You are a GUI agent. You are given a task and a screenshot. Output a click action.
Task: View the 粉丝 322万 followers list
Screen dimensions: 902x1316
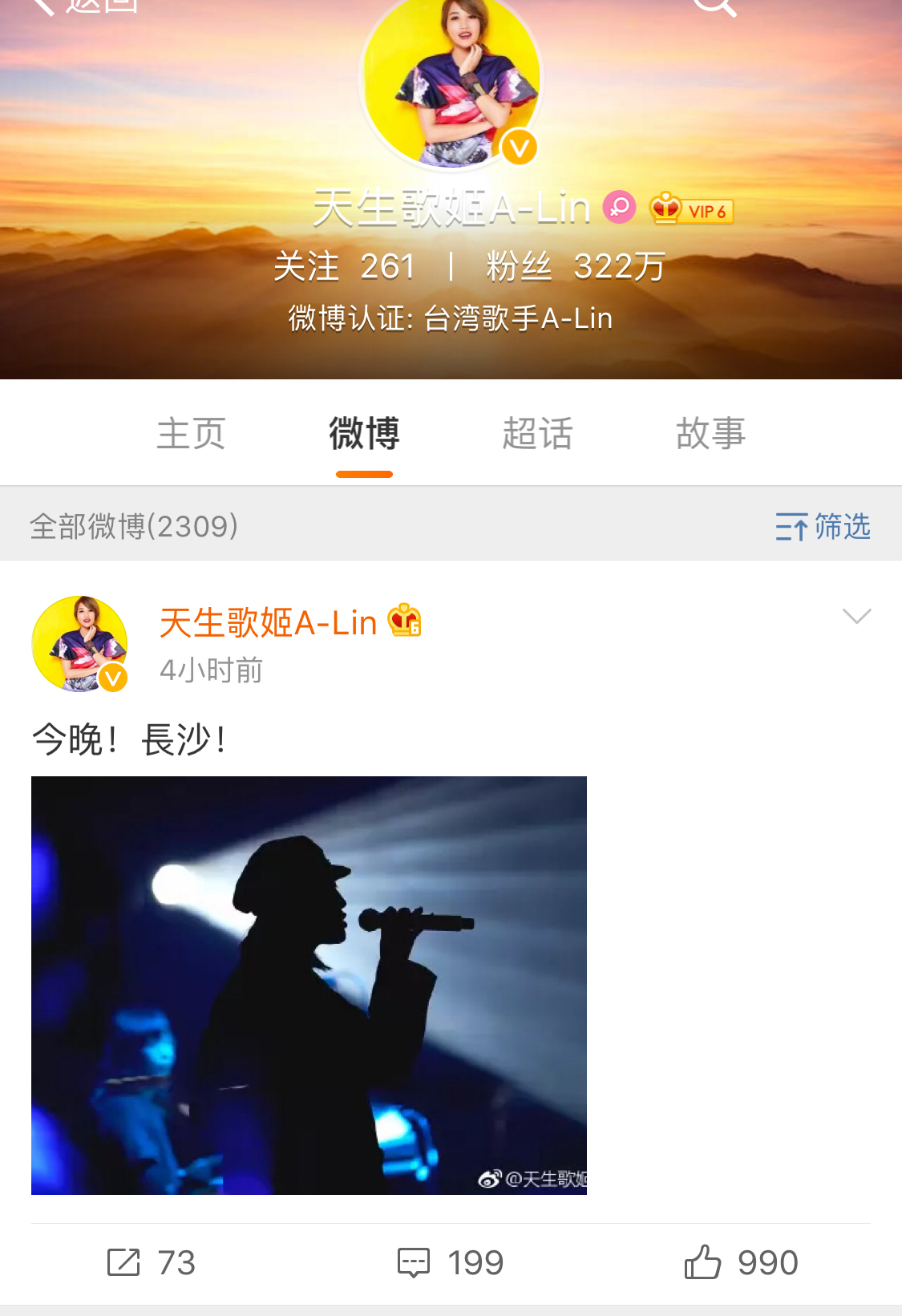click(x=575, y=266)
